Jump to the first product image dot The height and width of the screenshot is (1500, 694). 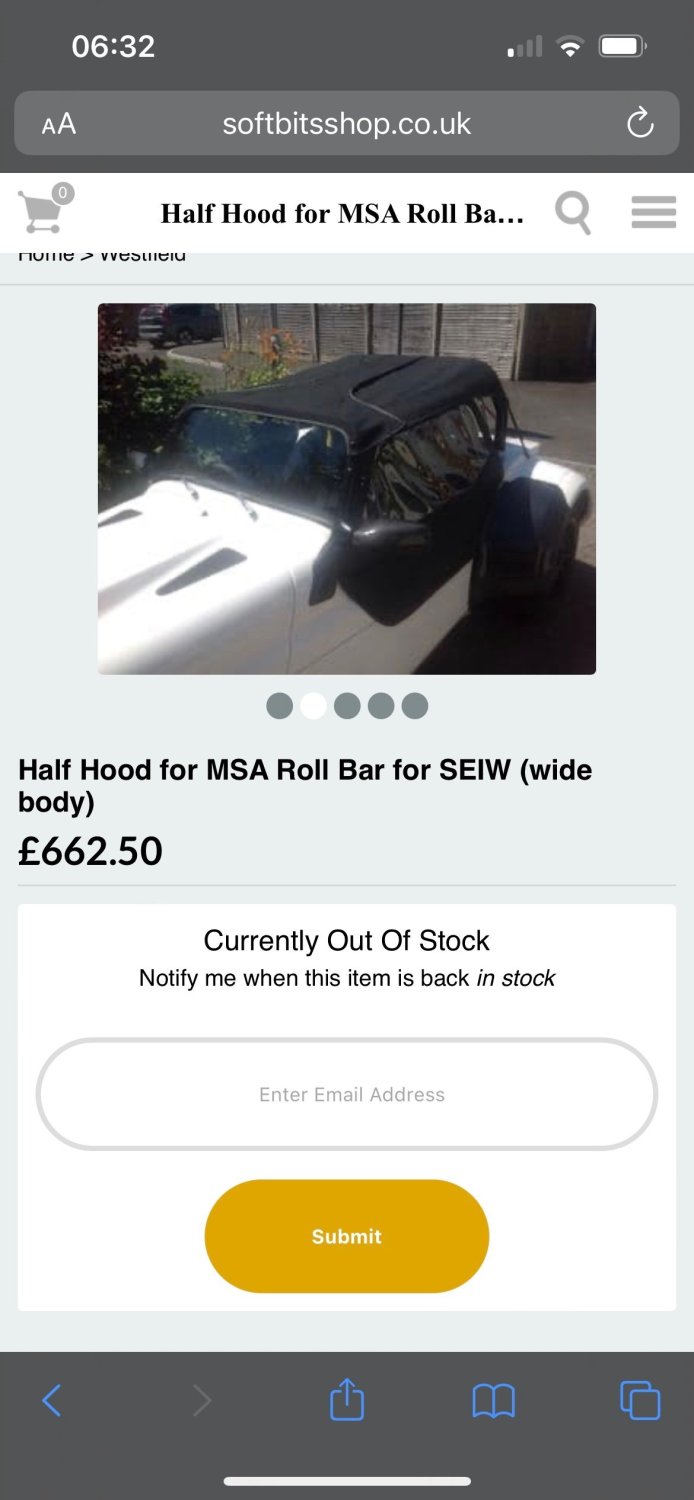280,706
